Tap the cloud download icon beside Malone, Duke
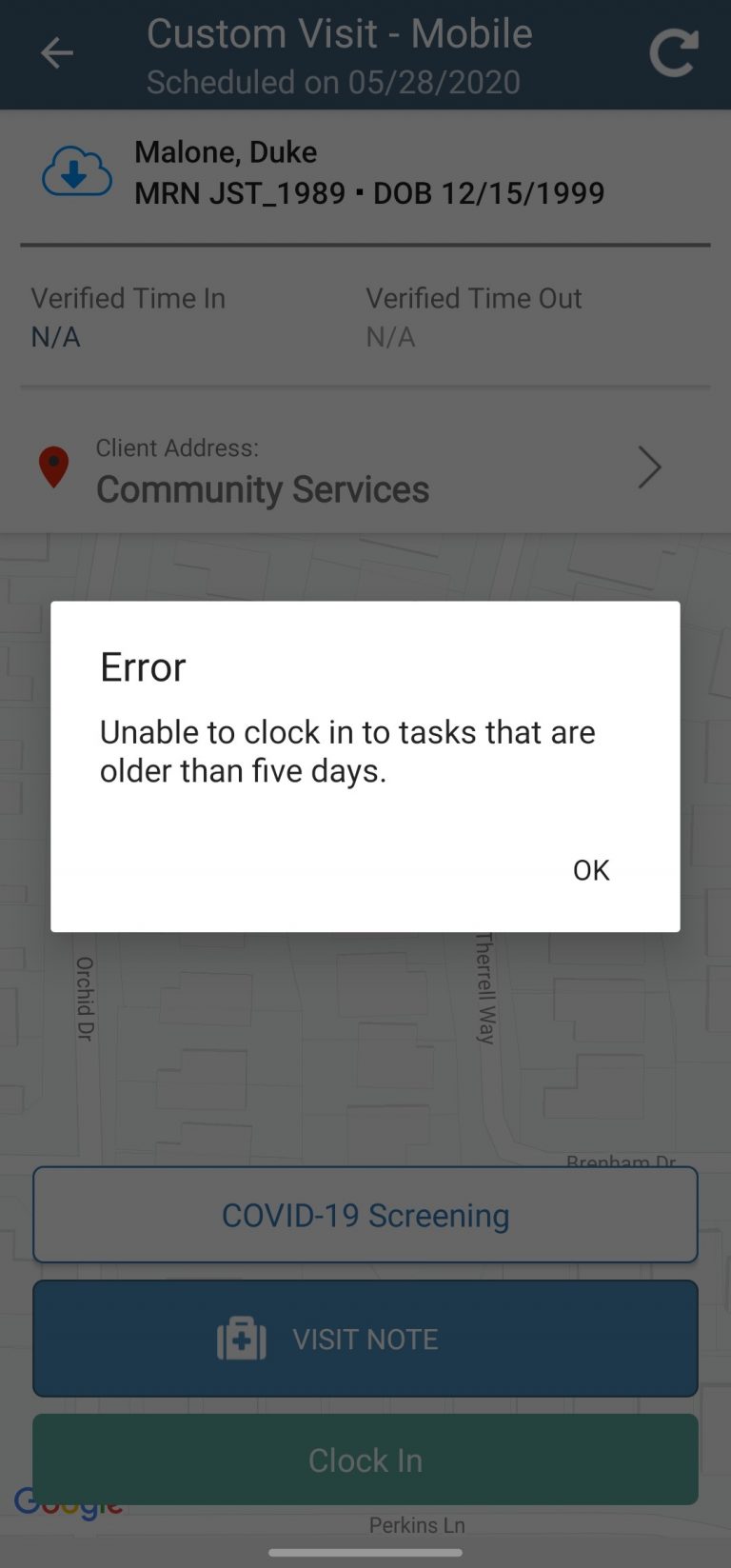The height and width of the screenshot is (1568, 731). [76, 172]
